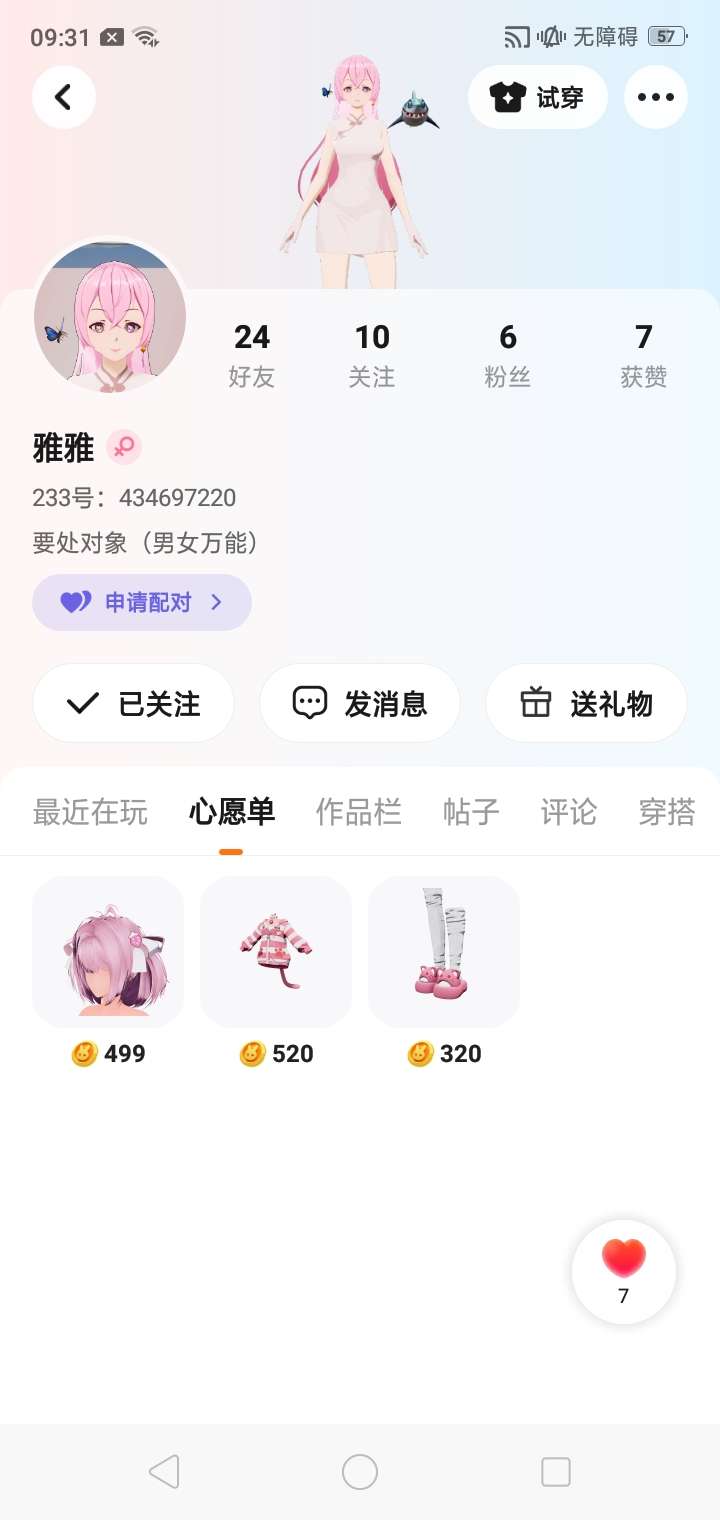Viewport: 720px width, 1520px height.
Task: Open the 穿搭 outfits tab
Action: click(667, 812)
